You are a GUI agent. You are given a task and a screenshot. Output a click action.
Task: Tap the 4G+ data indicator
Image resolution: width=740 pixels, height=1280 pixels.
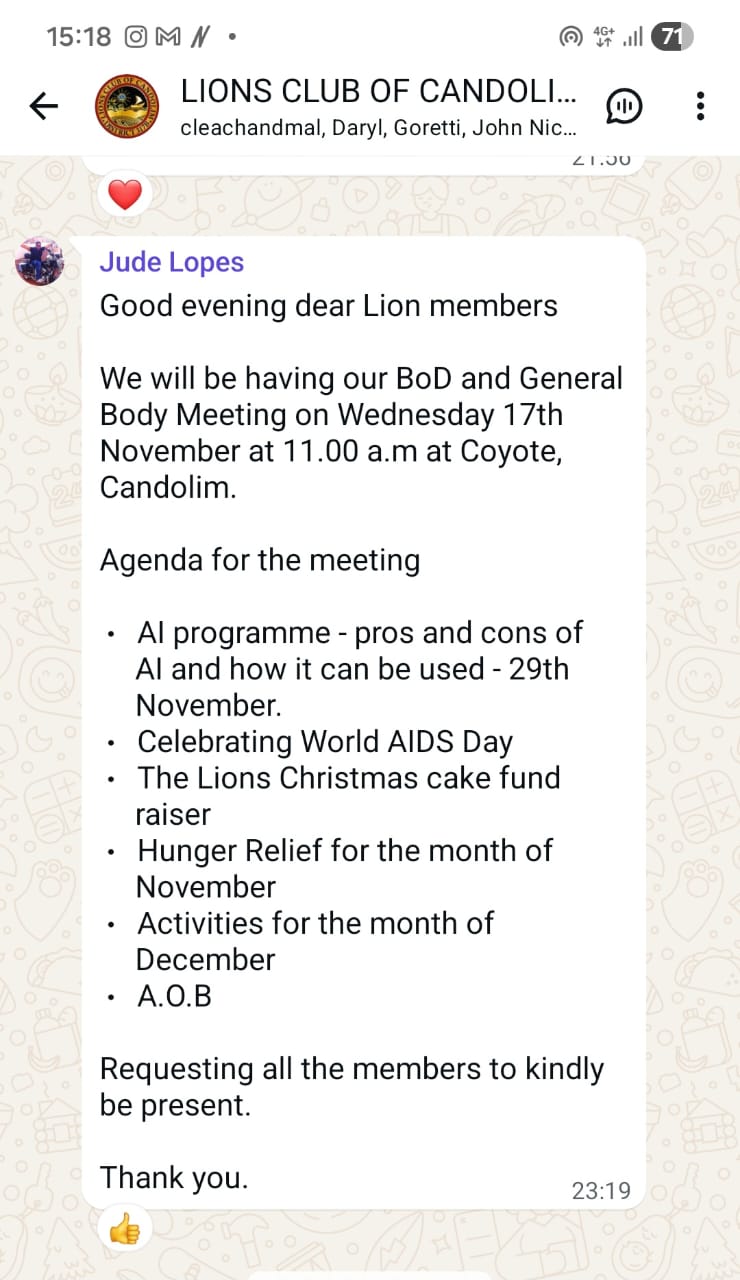601,35
